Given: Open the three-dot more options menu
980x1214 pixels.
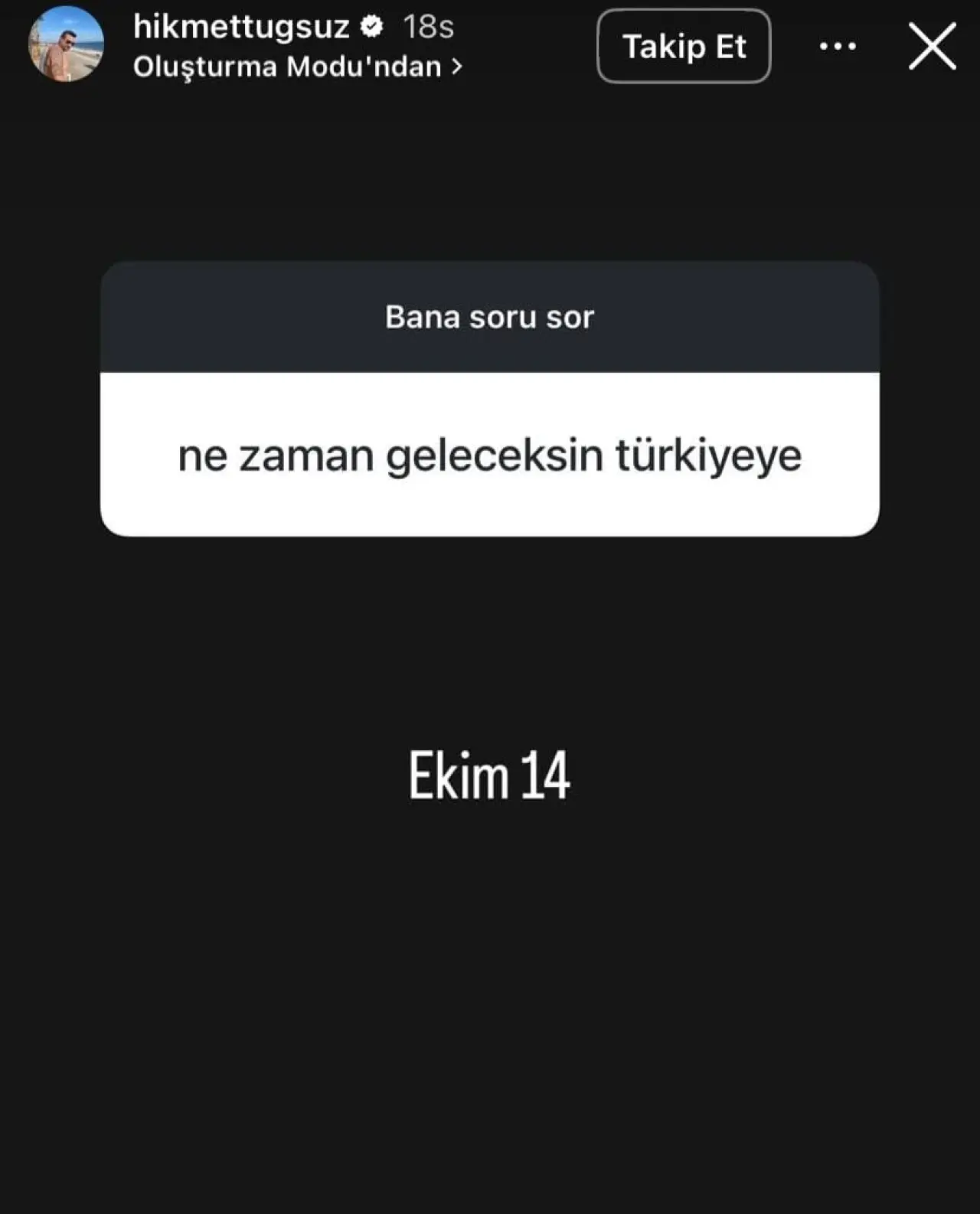Looking at the screenshot, I should pos(838,46).
